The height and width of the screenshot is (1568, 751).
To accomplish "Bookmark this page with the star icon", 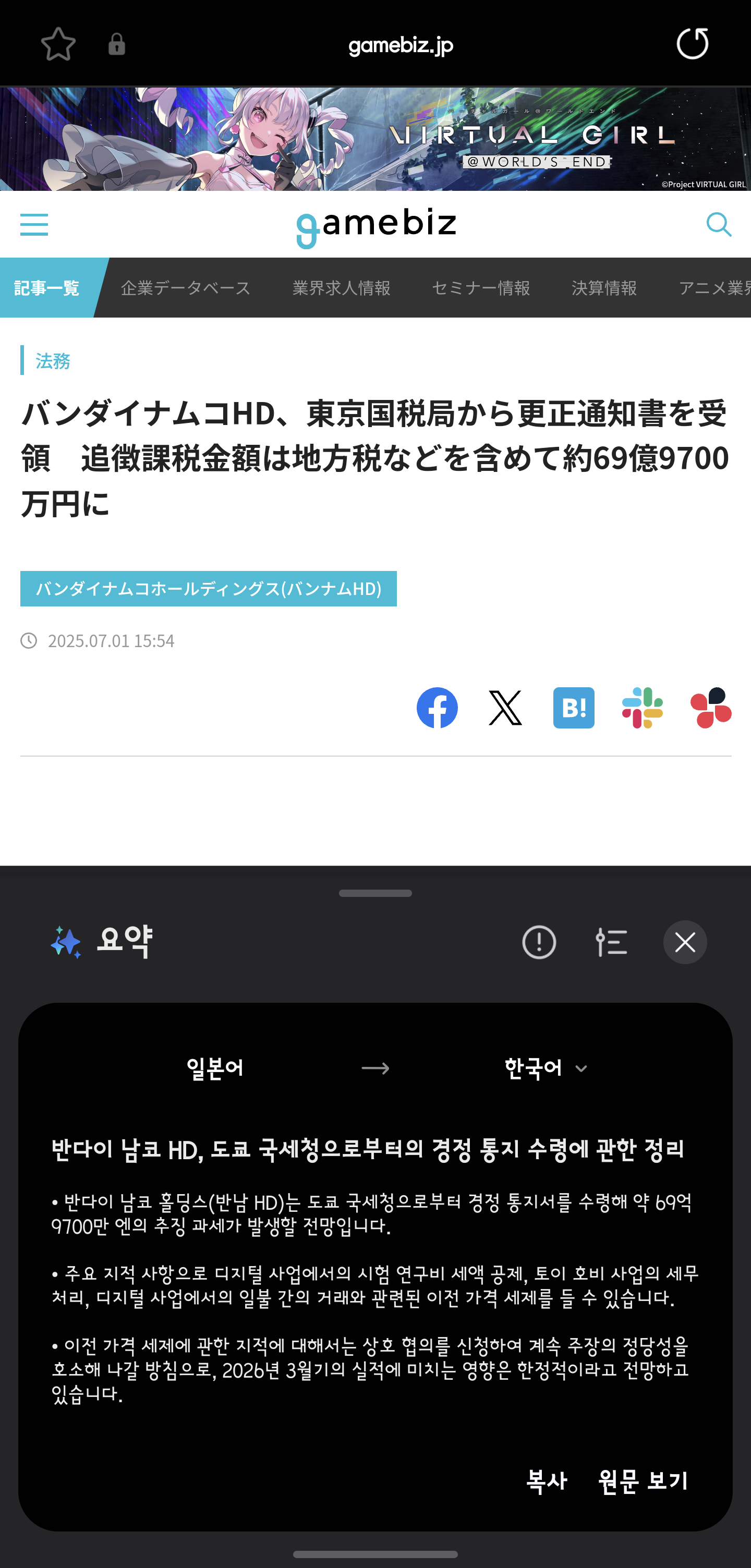I will pyautogui.click(x=58, y=44).
